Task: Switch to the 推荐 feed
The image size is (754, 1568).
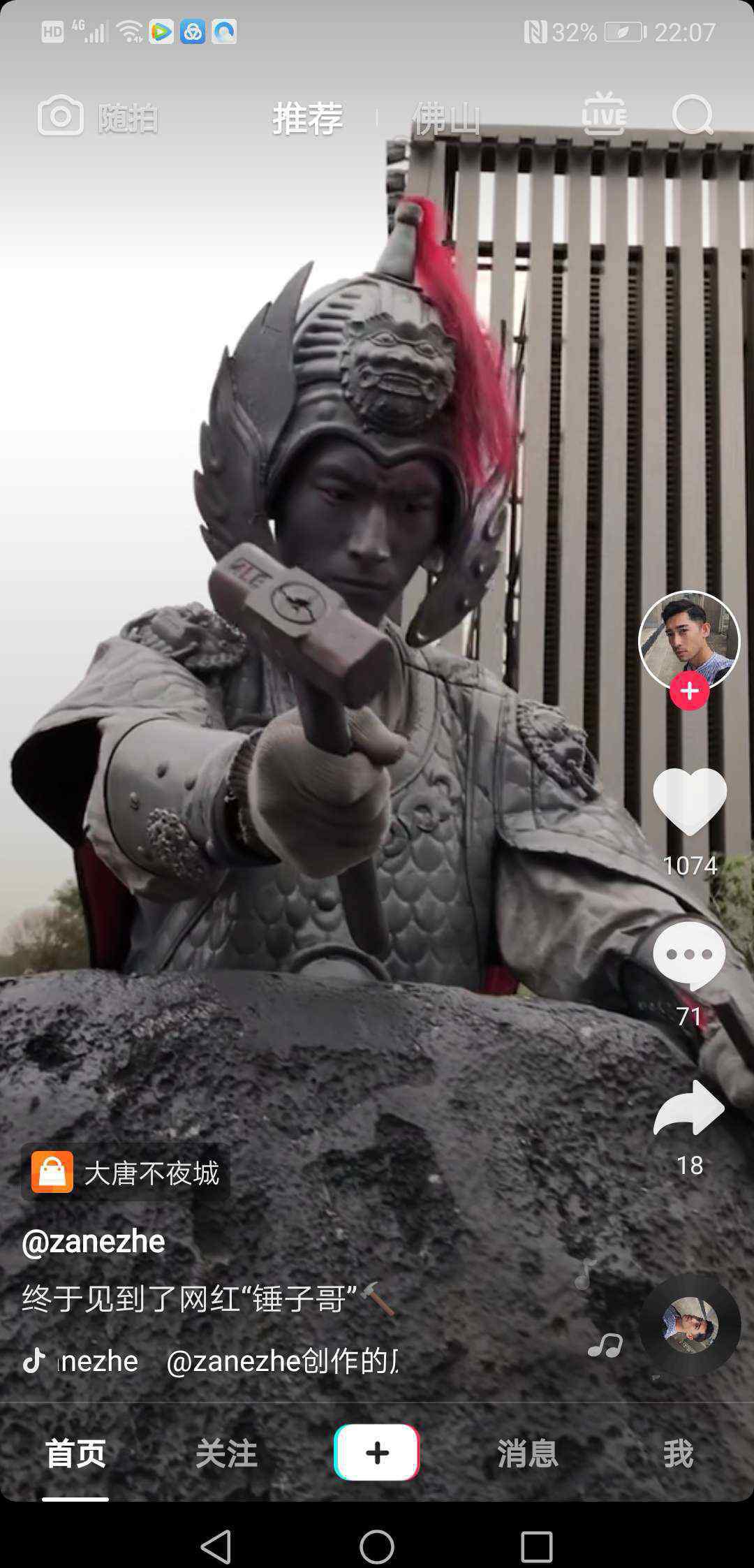Action: [307, 118]
